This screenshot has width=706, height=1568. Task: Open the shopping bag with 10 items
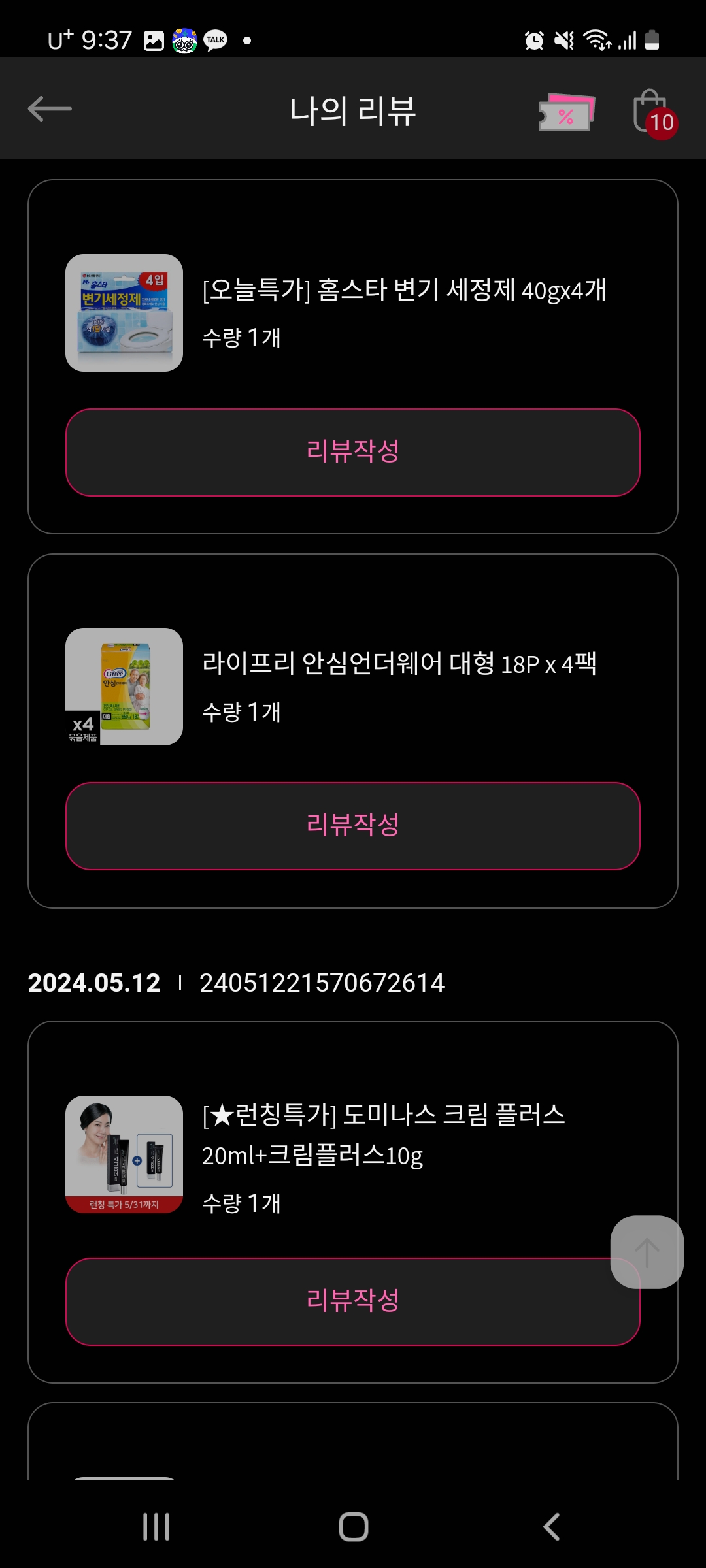click(x=651, y=112)
